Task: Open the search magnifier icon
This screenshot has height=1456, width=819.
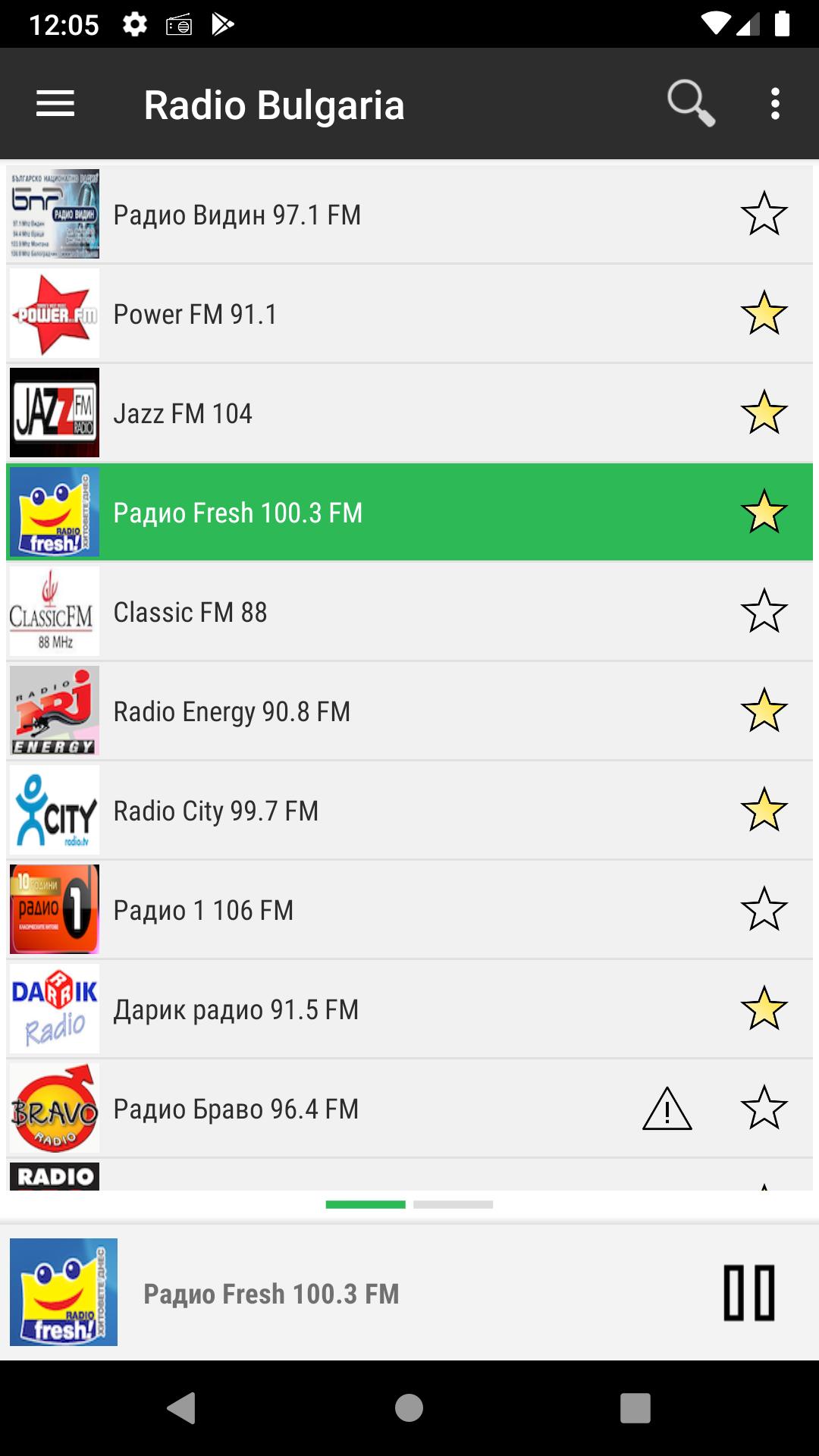Action: coord(690,103)
